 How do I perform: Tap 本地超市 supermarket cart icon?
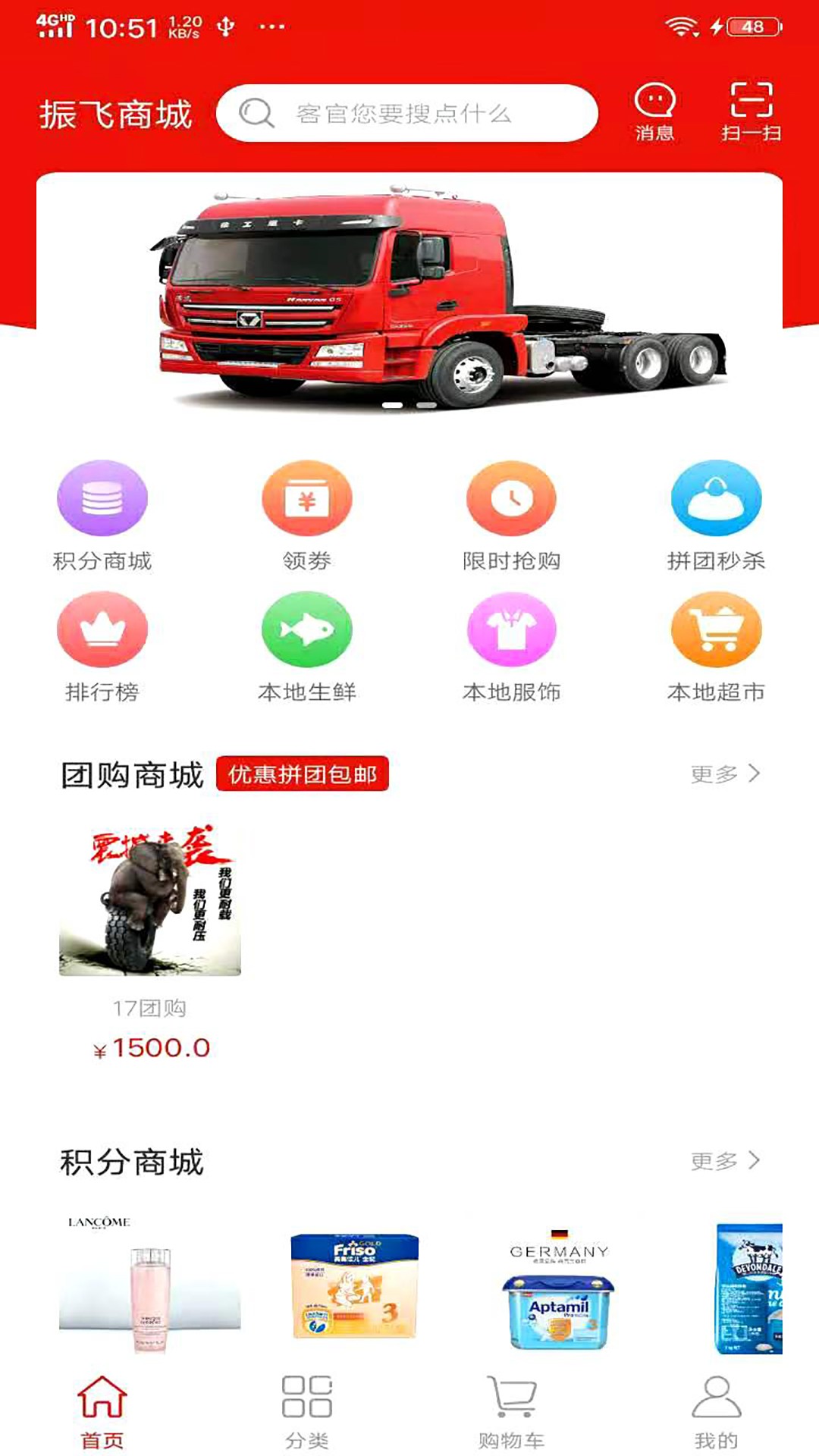tap(716, 629)
